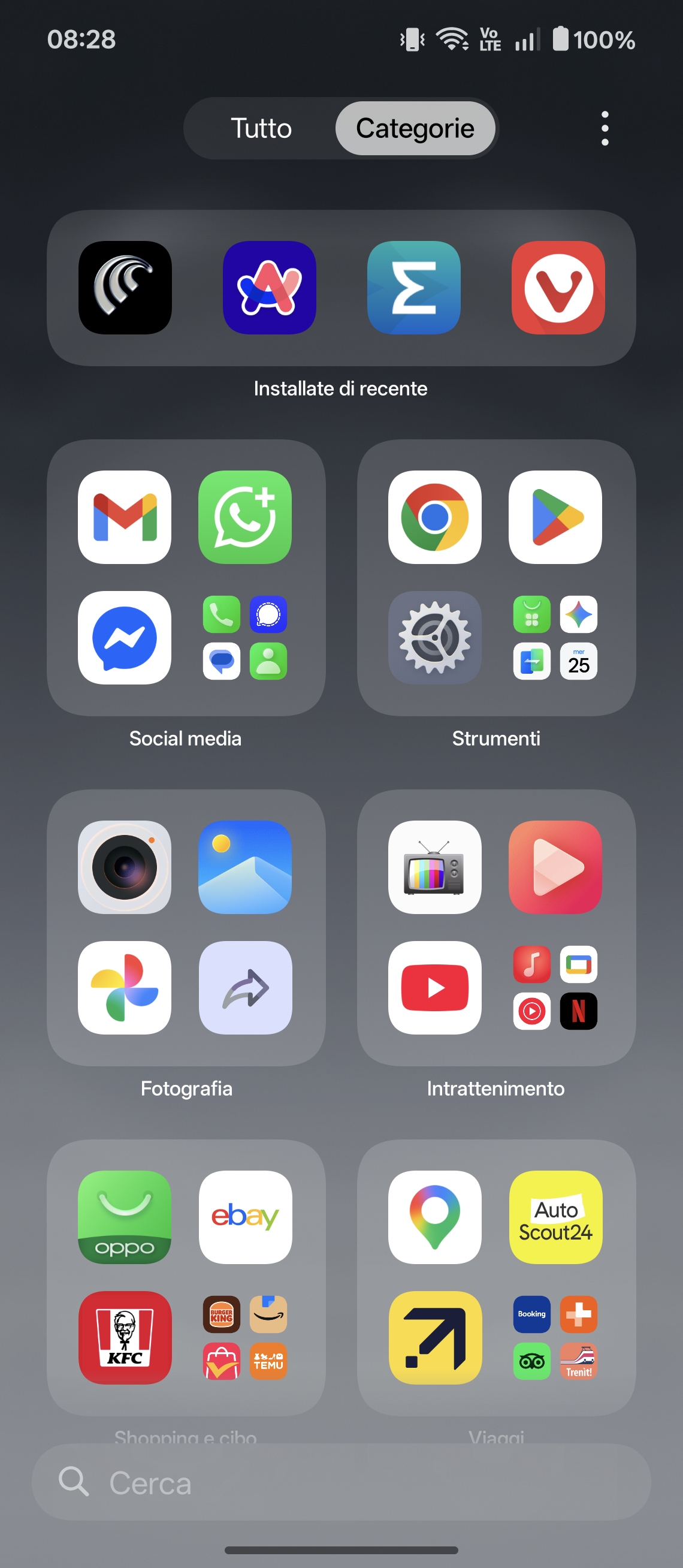Open Gmail

pos(125,517)
